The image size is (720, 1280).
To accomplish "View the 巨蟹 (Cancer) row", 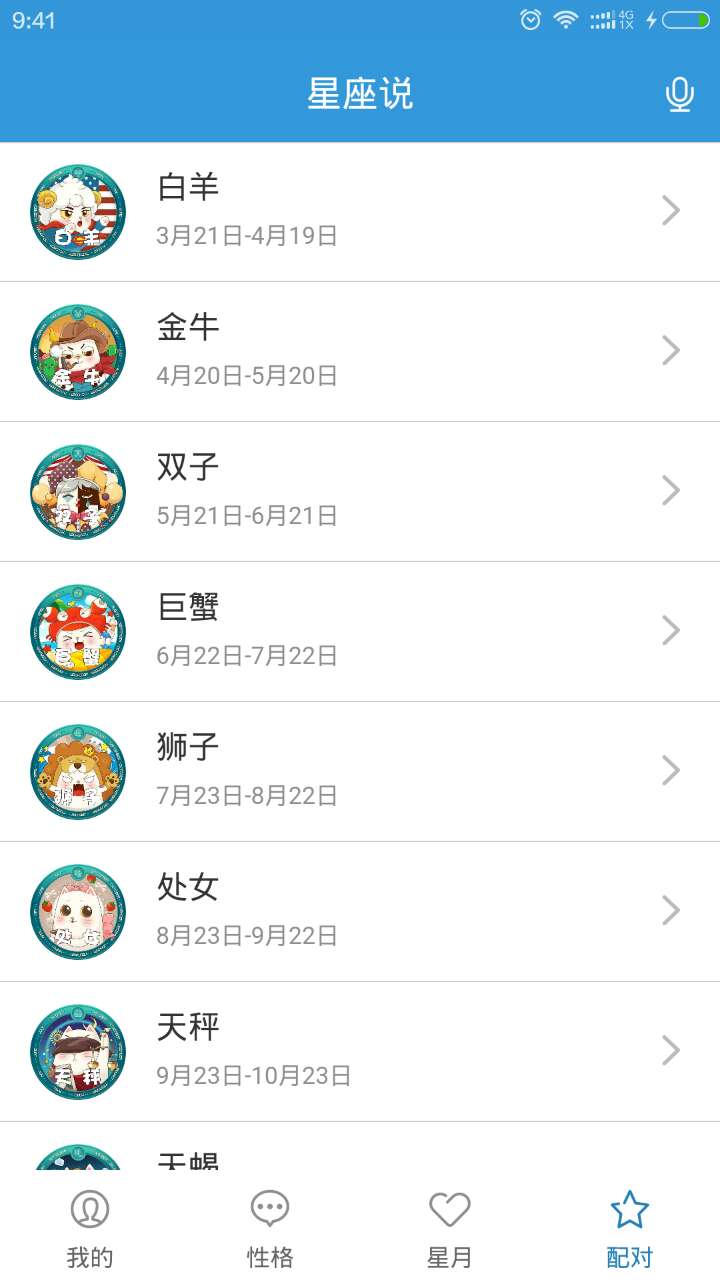I will (x=360, y=631).
